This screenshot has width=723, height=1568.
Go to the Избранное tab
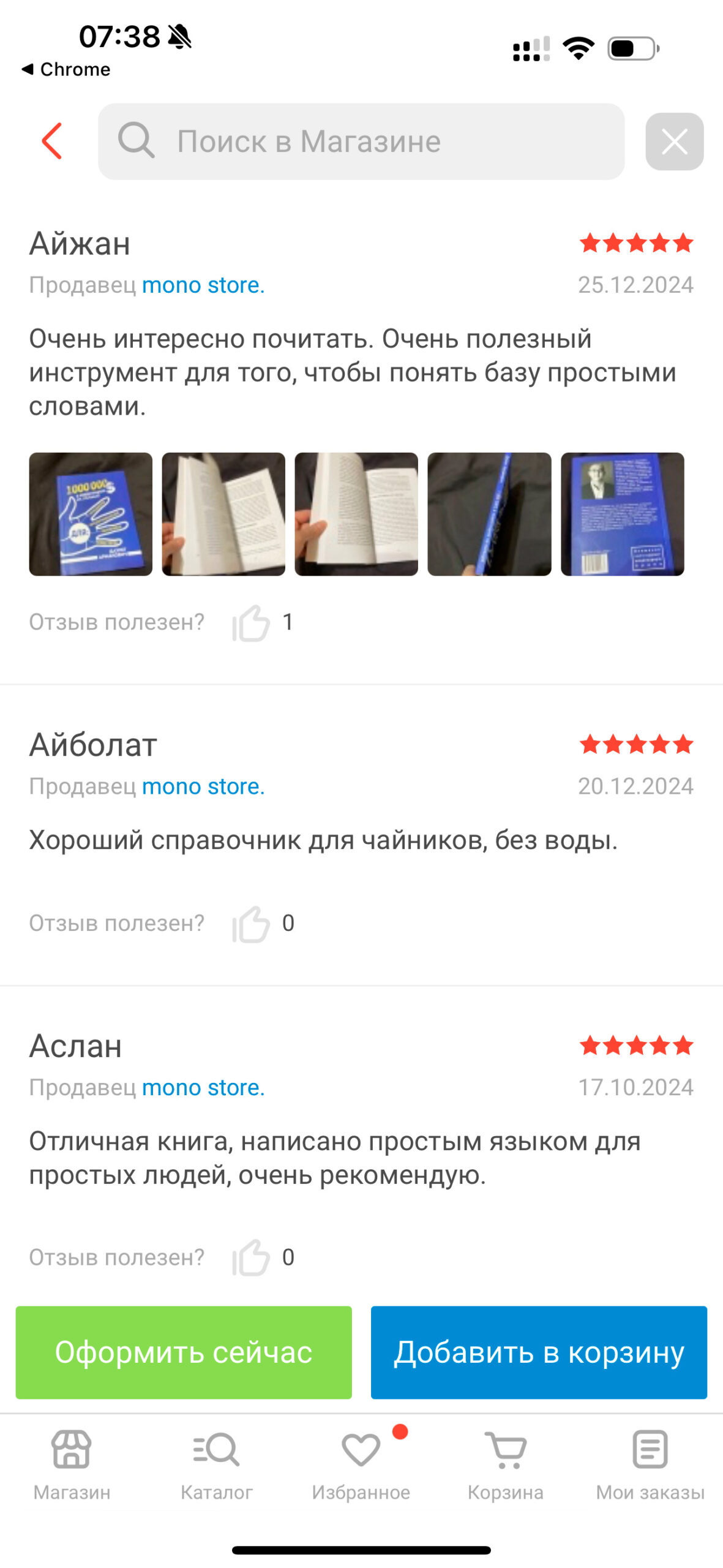point(361,1466)
